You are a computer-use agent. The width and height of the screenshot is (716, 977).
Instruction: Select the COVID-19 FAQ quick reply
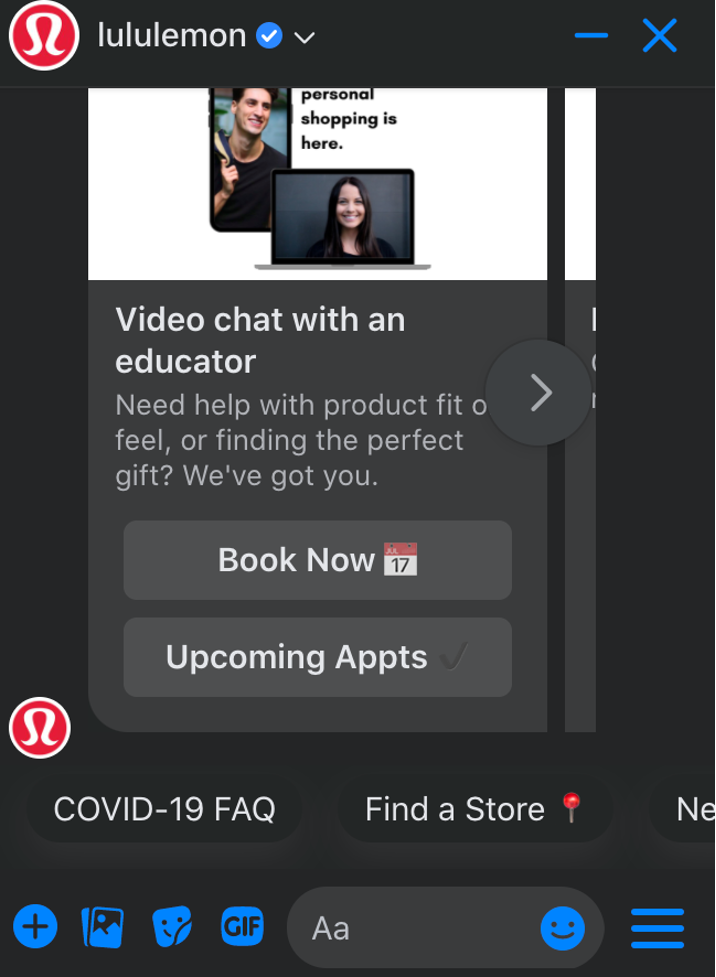pyautogui.click(x=164, y=809)
